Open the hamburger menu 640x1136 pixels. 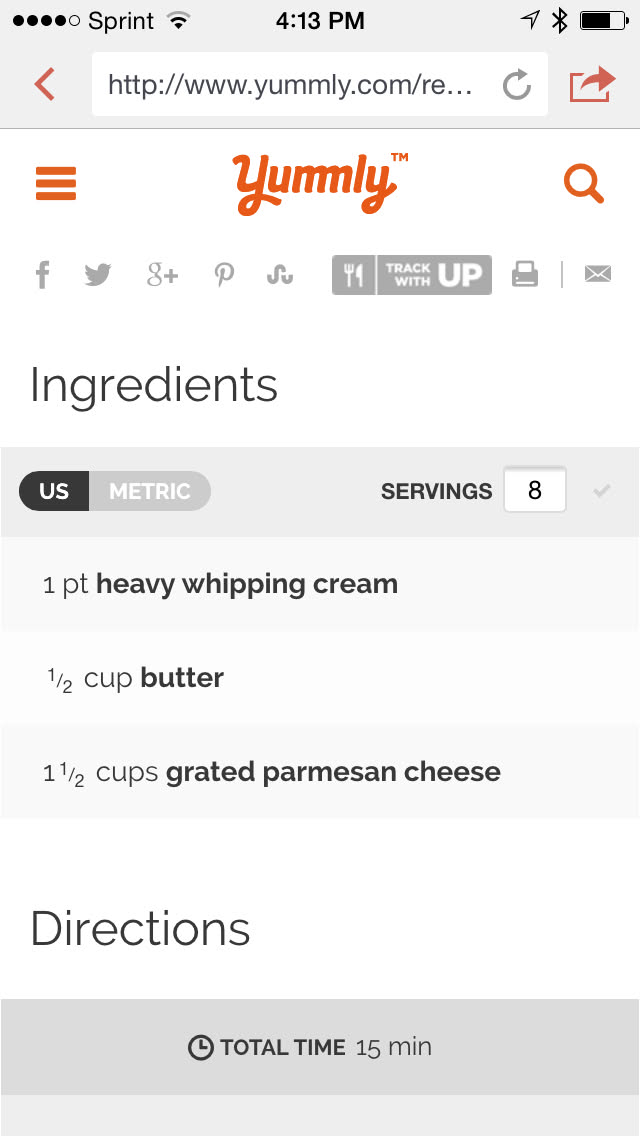(x=56, y=185)
